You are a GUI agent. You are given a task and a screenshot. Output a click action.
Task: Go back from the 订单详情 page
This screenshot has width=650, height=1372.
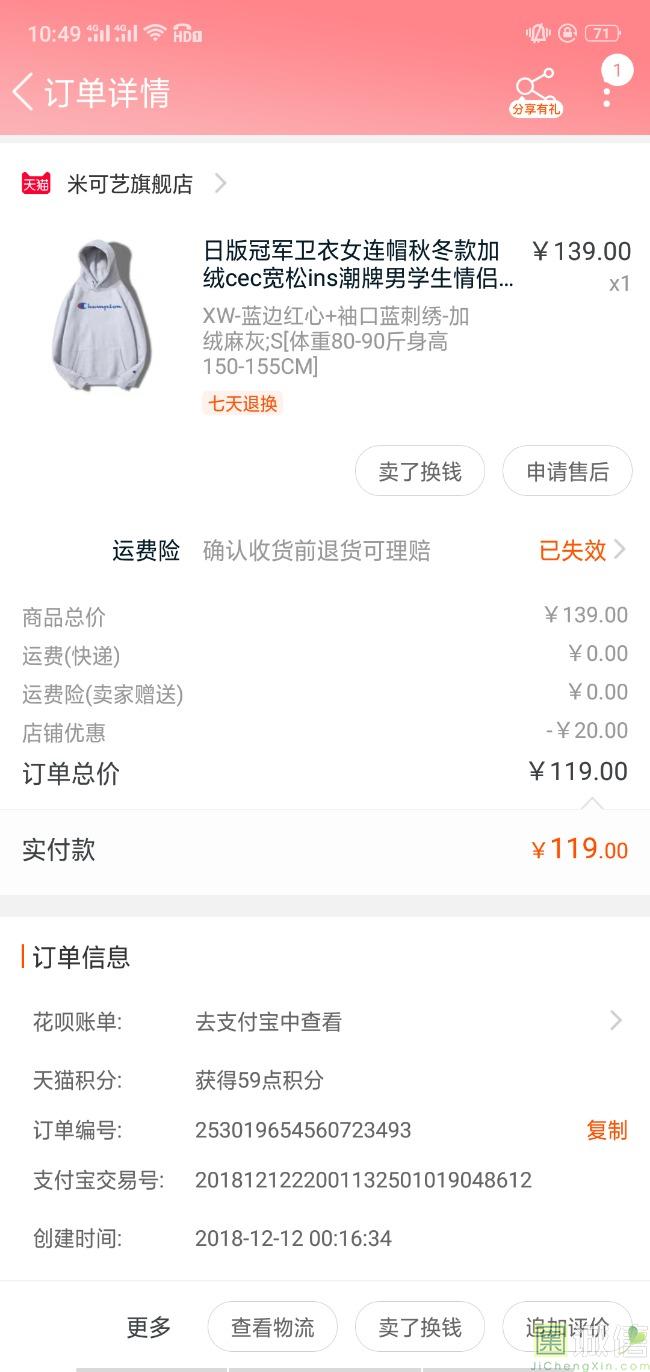click(23, 92)
